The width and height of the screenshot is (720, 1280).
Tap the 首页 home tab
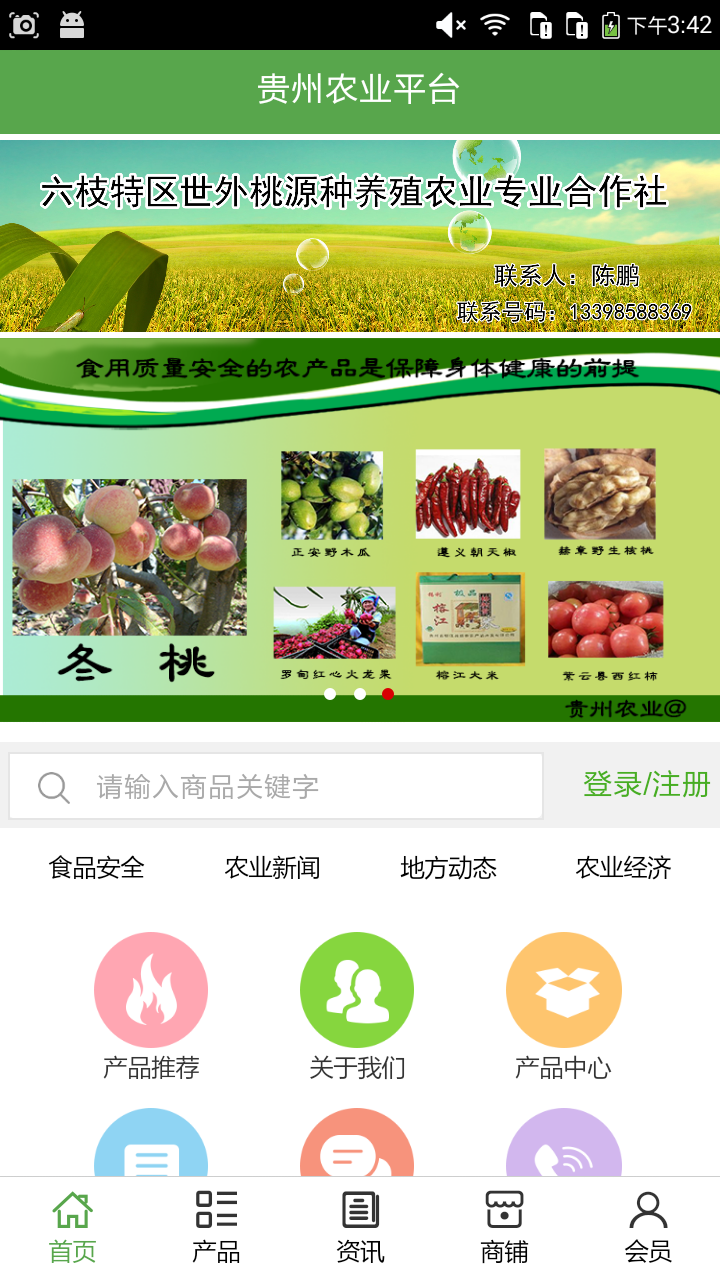72,1227
